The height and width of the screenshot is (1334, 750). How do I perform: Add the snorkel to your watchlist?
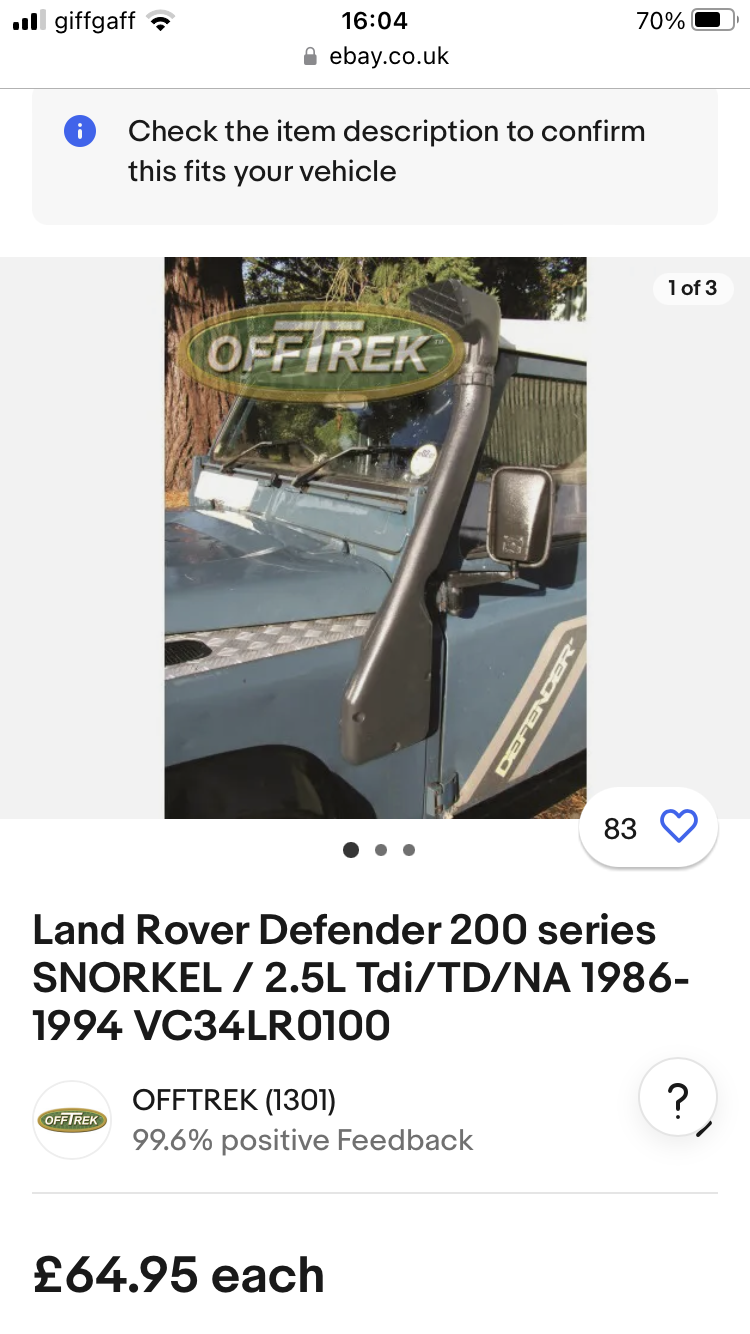pyautogui.click(x=678, y=827)
